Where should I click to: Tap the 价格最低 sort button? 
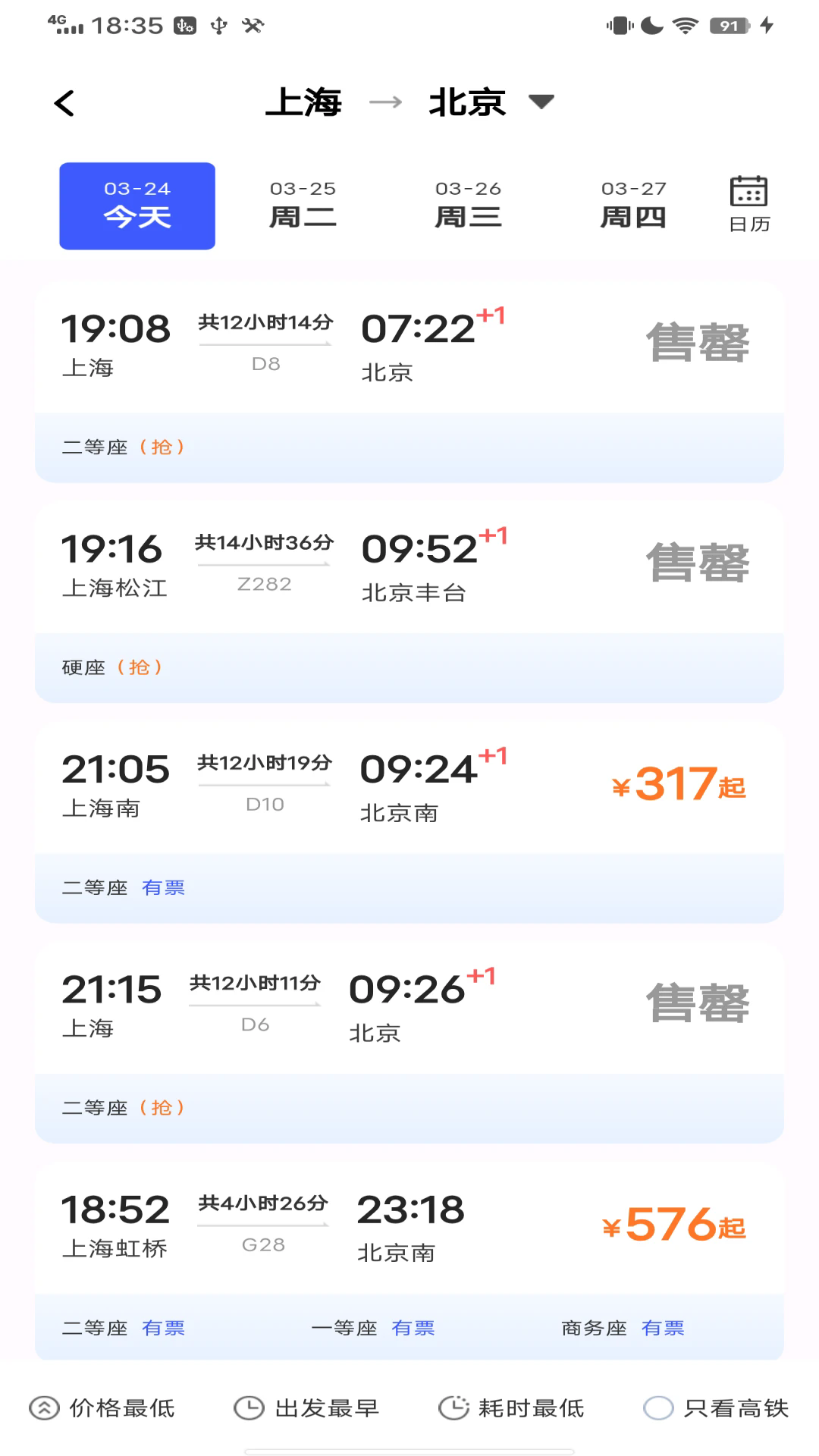tap(121, 1407)
